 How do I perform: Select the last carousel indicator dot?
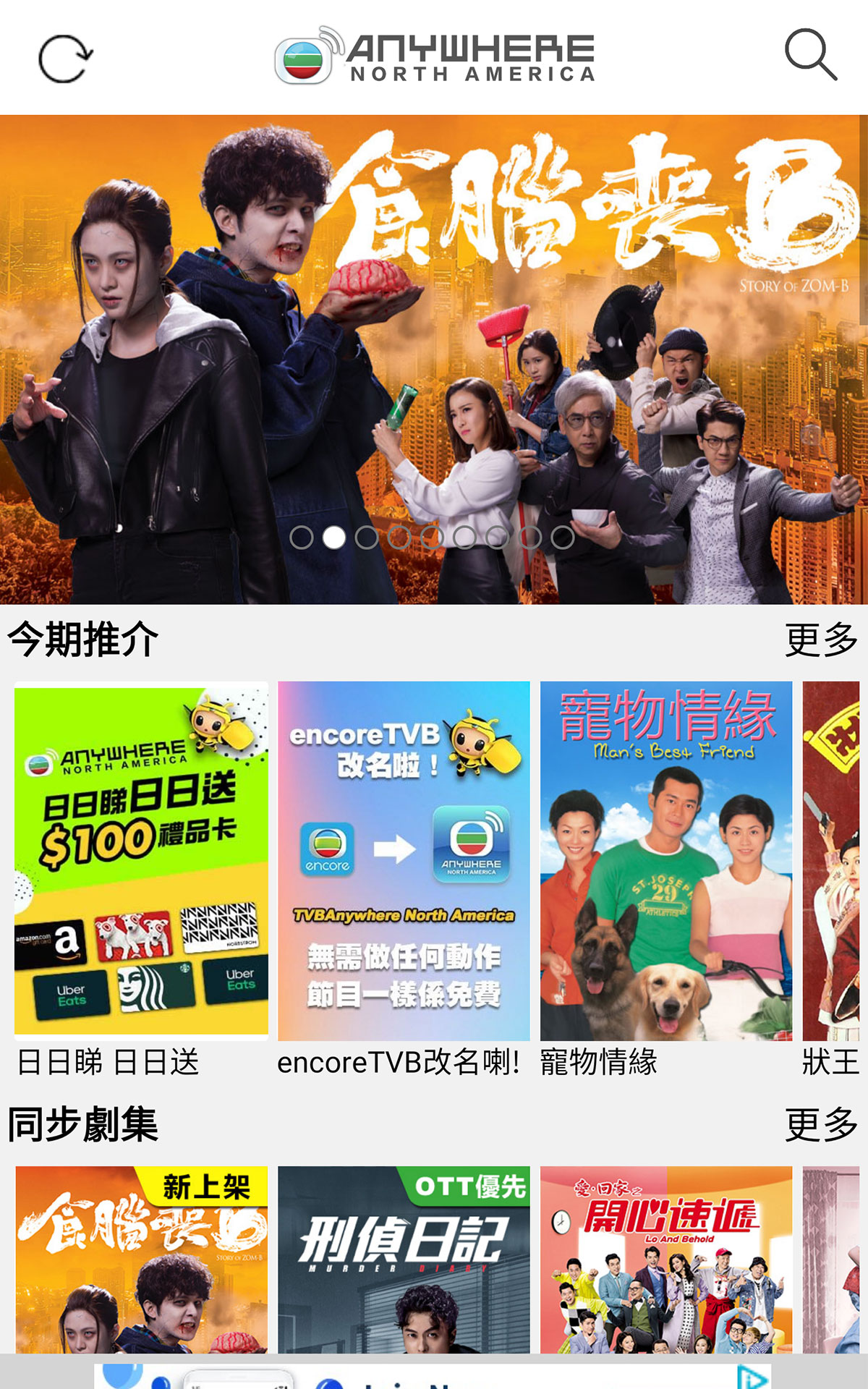tap(561, 538)
